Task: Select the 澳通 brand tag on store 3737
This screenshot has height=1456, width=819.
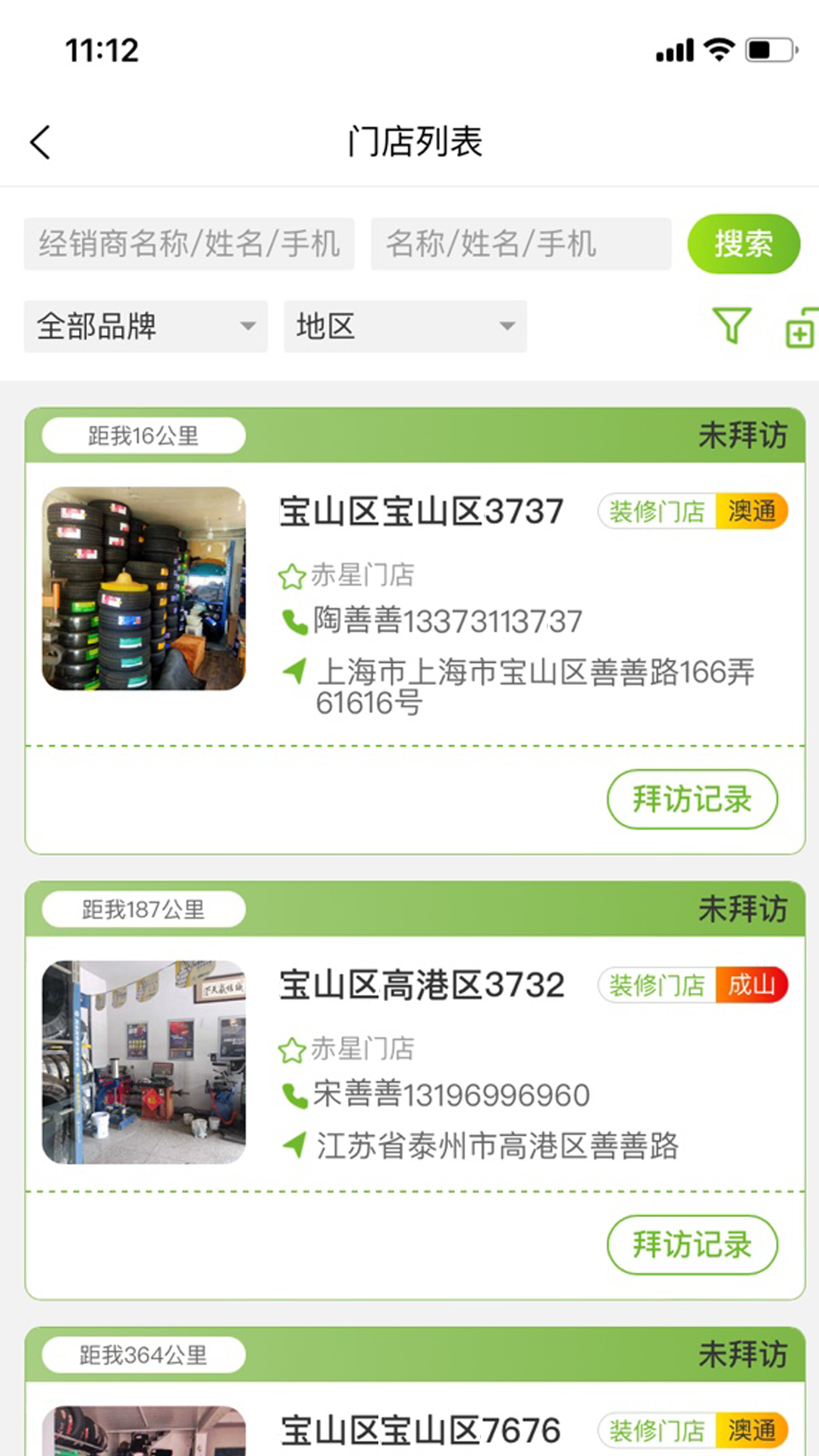Action: coord(752,512)
